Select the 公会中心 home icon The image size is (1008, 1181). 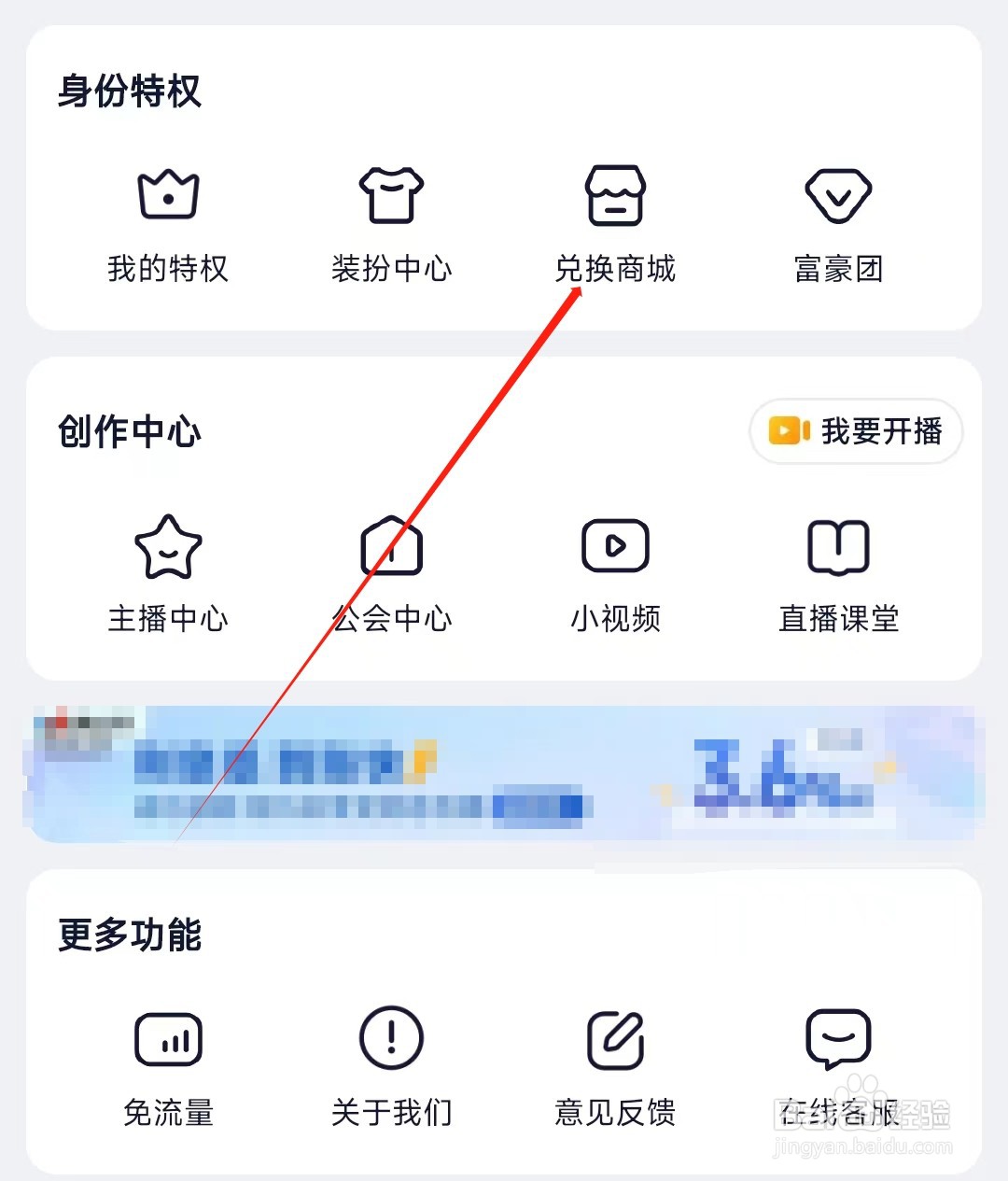(391, 545)
